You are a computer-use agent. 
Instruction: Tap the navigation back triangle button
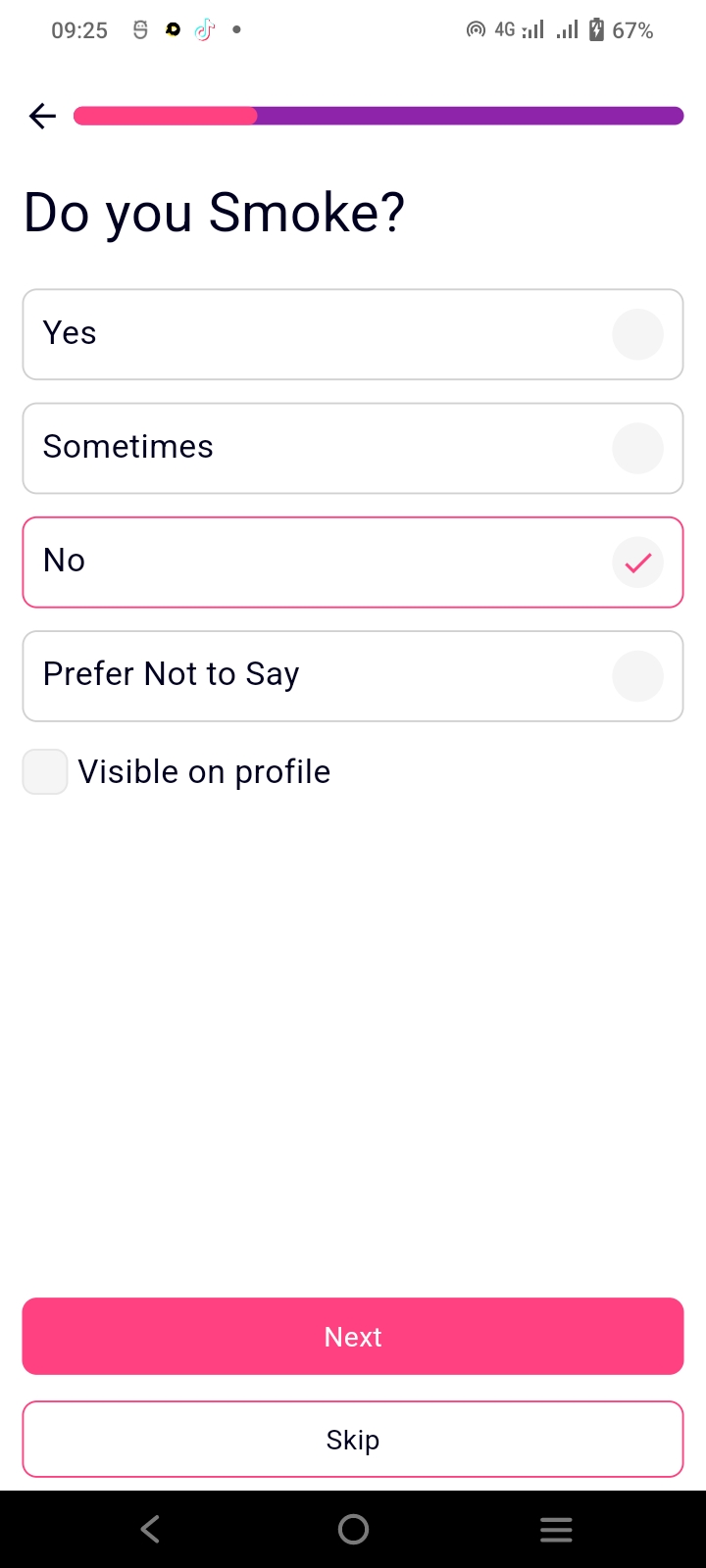[x=149, y=1528]
